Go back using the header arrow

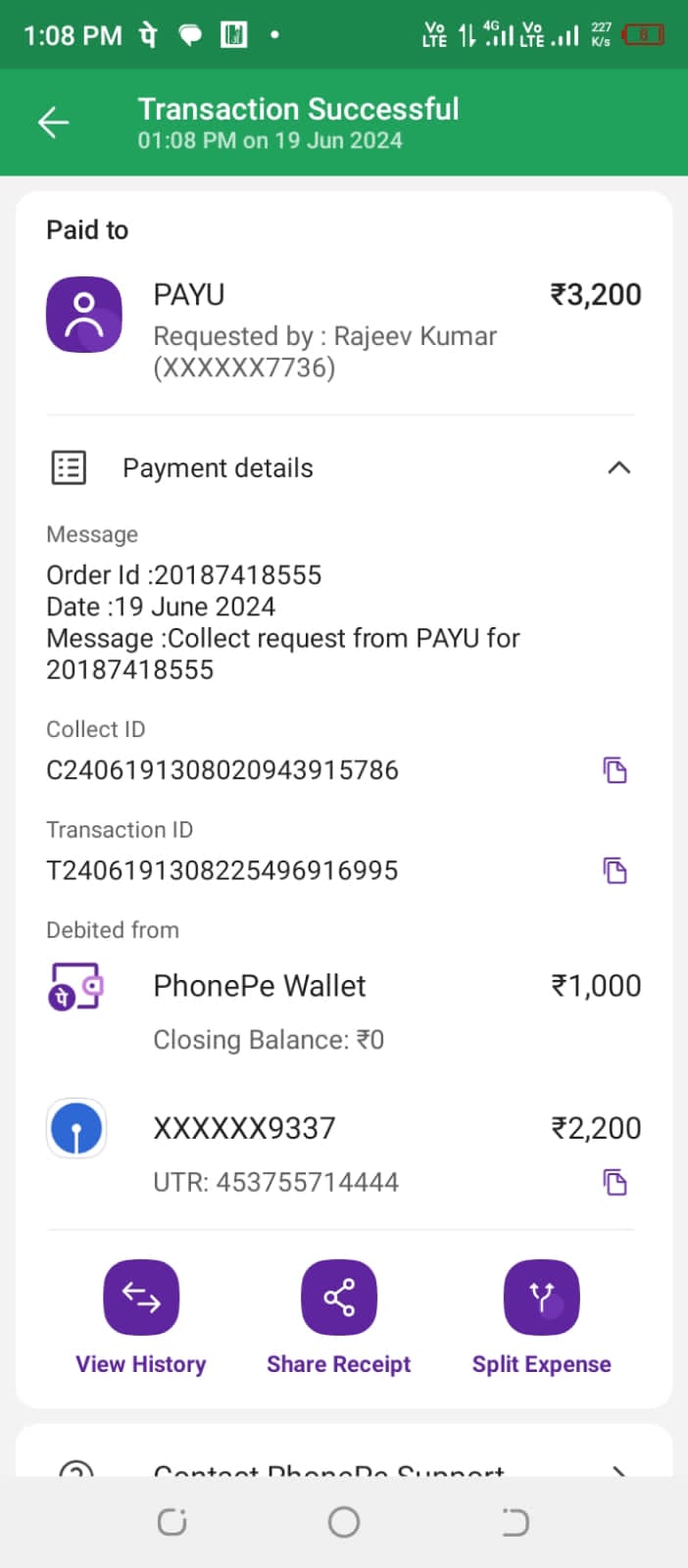click(x=54, y=122)
